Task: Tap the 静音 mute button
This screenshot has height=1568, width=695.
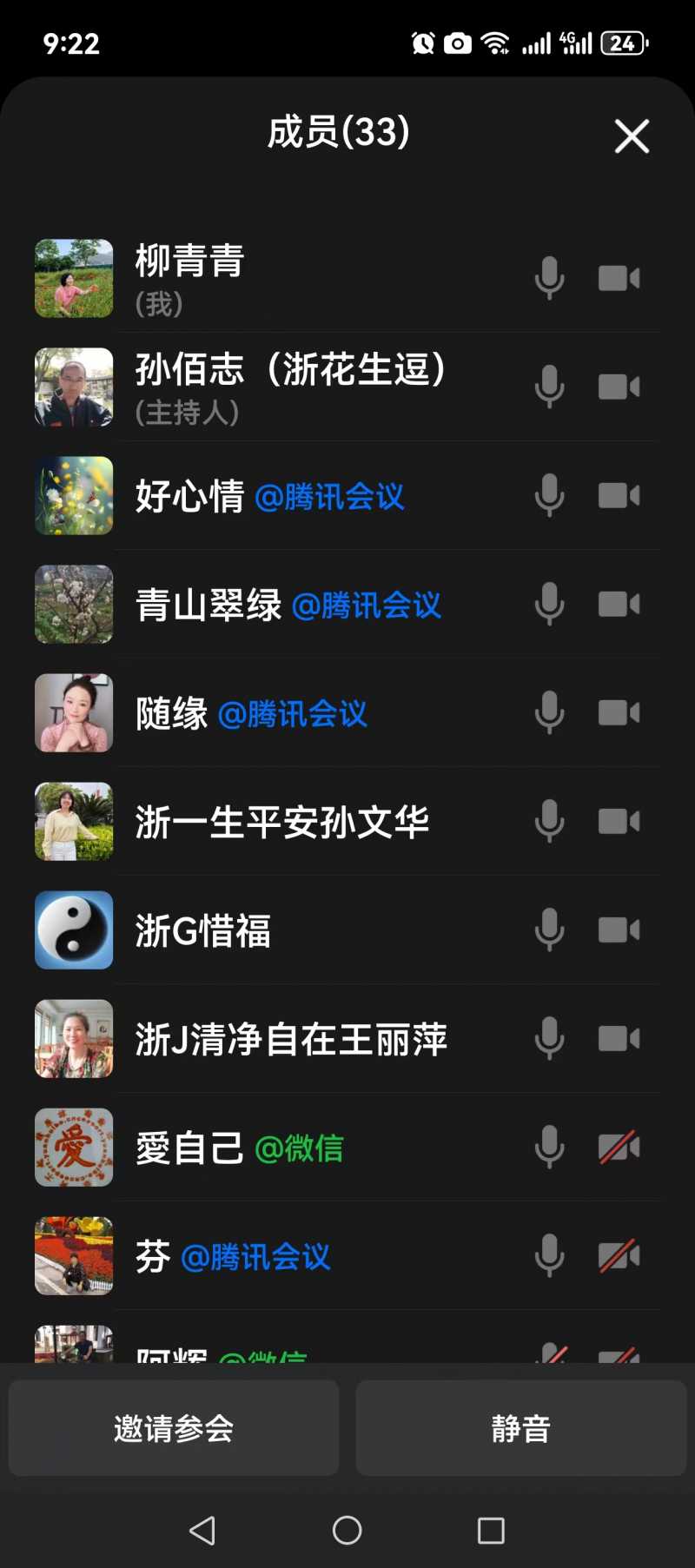Action: point(521,1428)
